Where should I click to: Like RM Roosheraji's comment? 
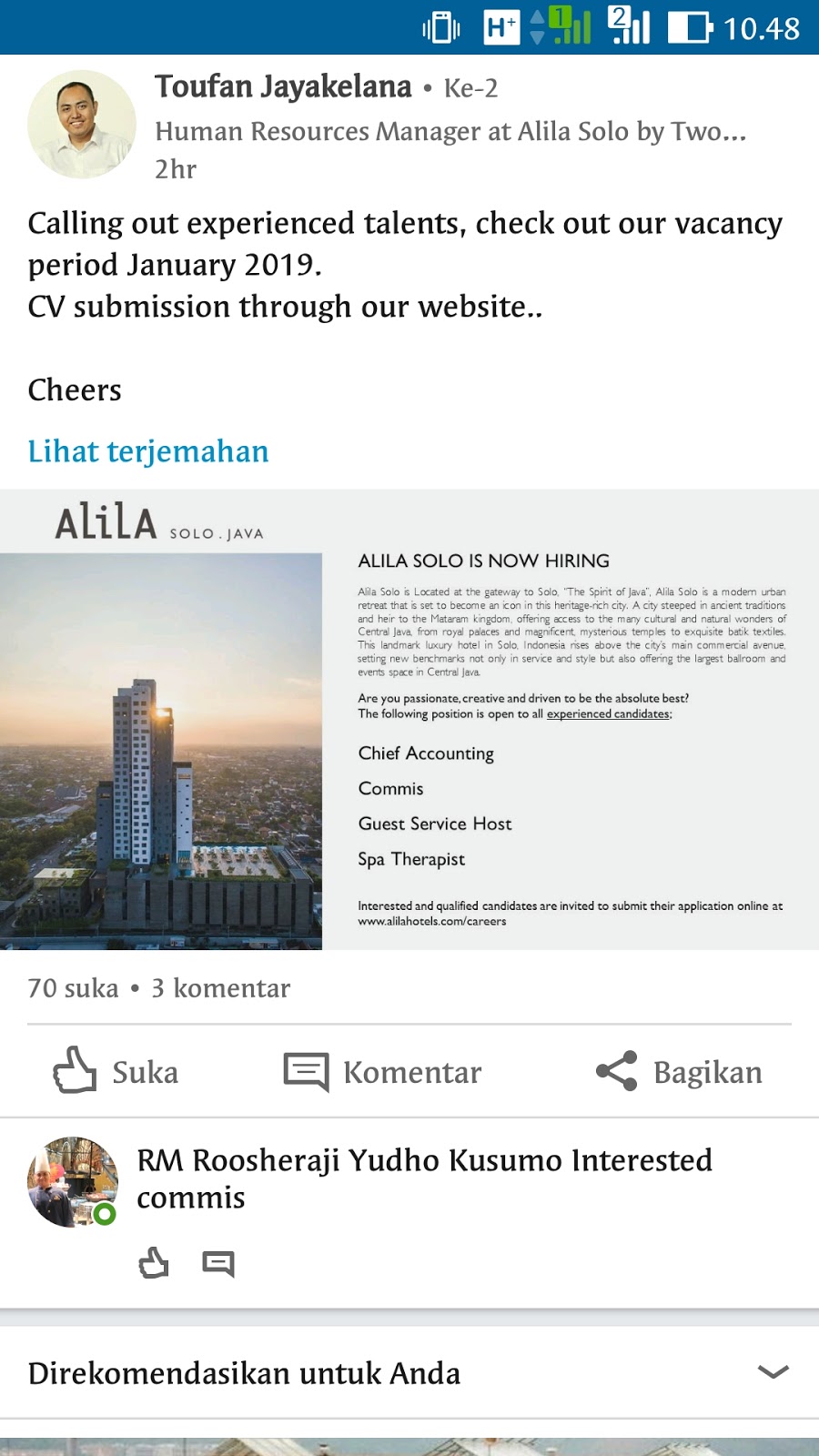tap(154, 1263)
